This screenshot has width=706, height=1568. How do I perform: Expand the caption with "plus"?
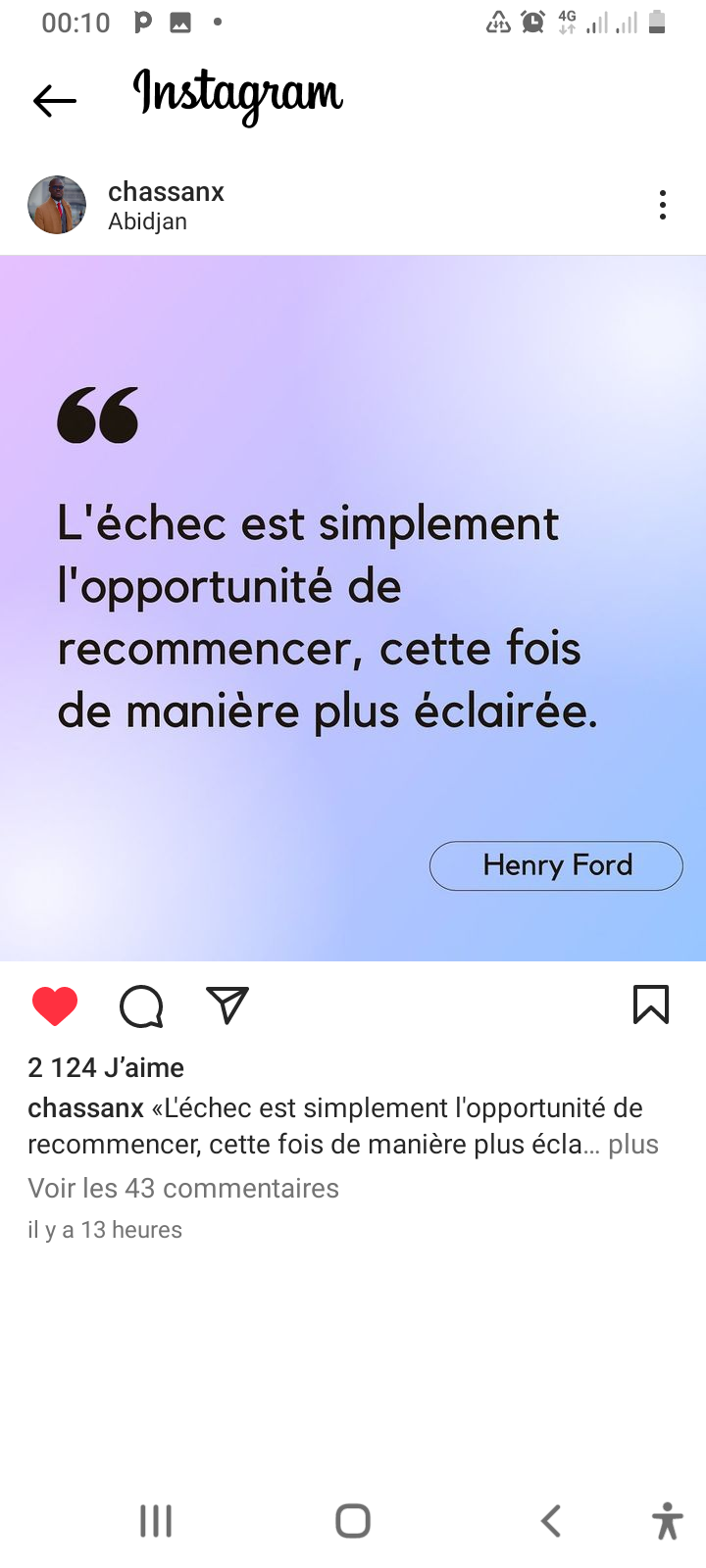[x=633, y=1145]
